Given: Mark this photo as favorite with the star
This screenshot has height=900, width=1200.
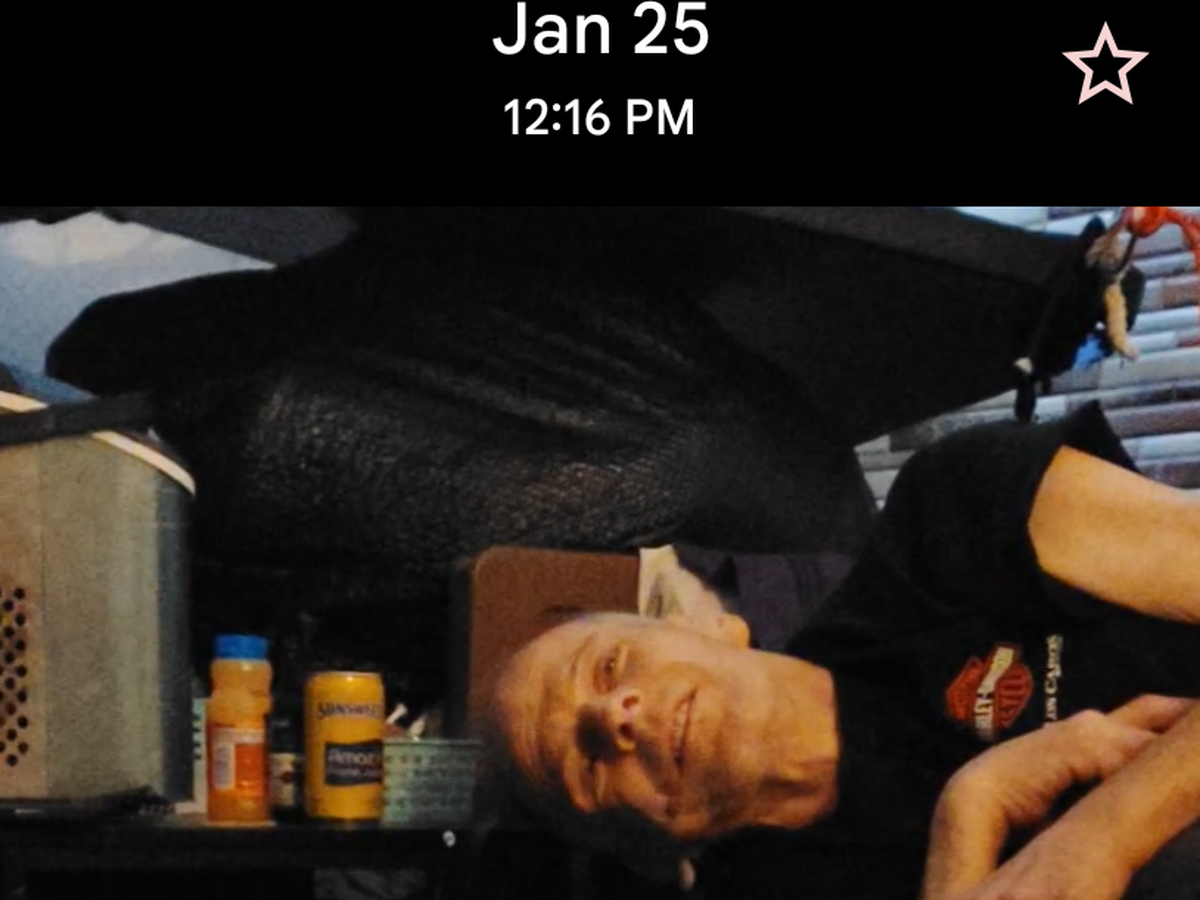Looking at the screenshot, I should (x=1105, y=64).
